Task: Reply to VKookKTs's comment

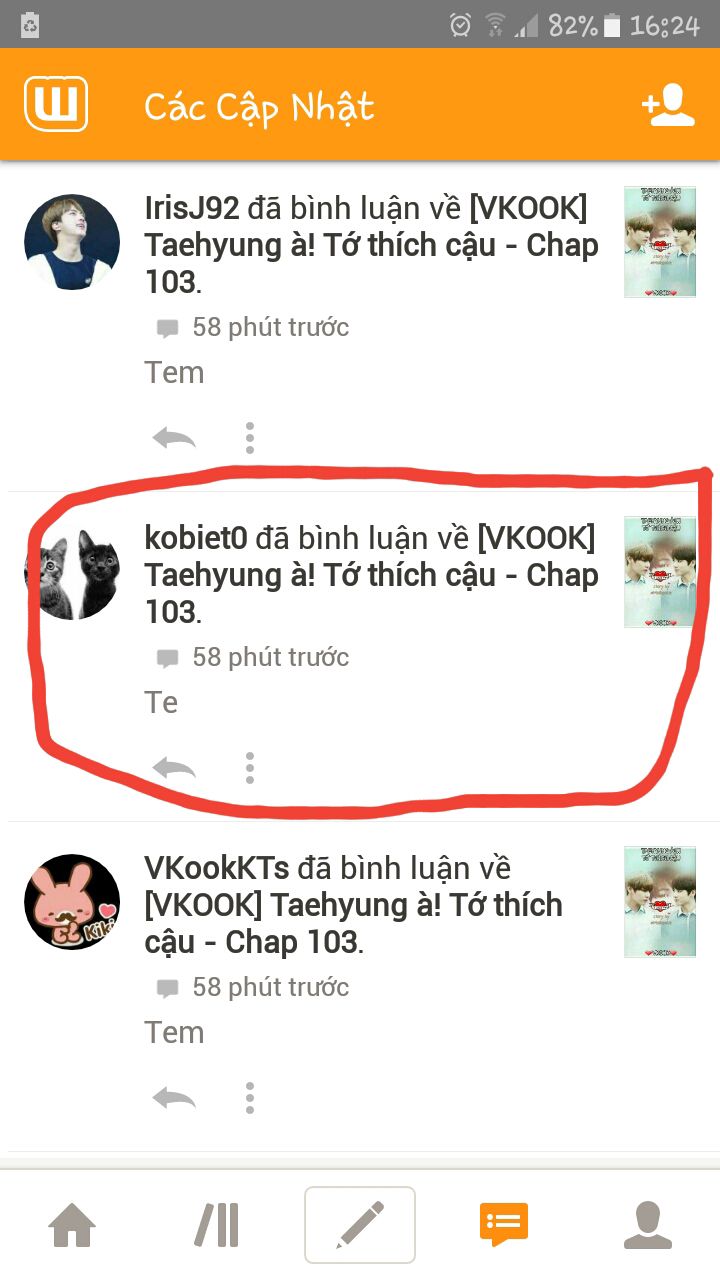Action: point(173,1097)
